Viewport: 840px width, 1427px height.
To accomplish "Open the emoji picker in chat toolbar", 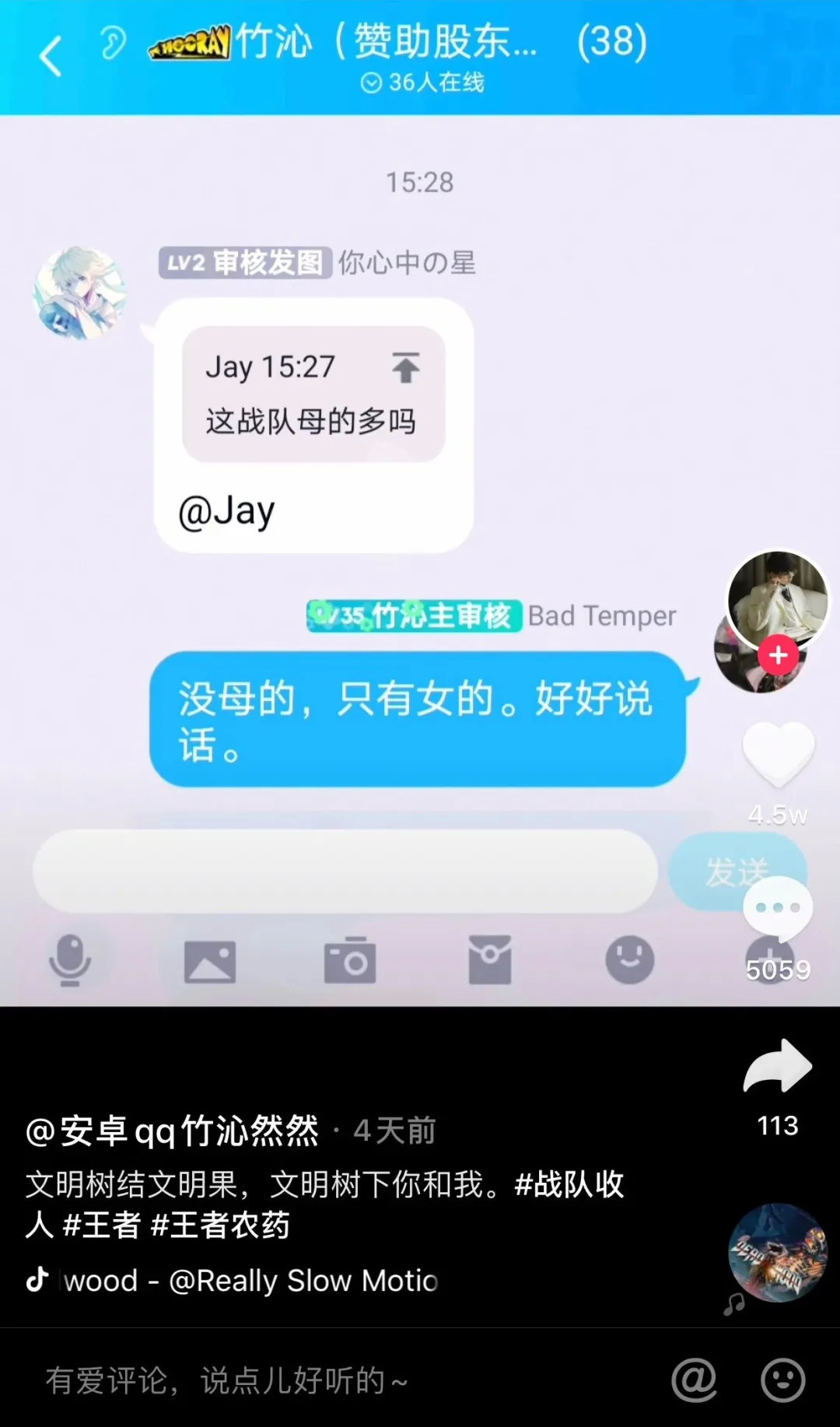I will point(628,961).
